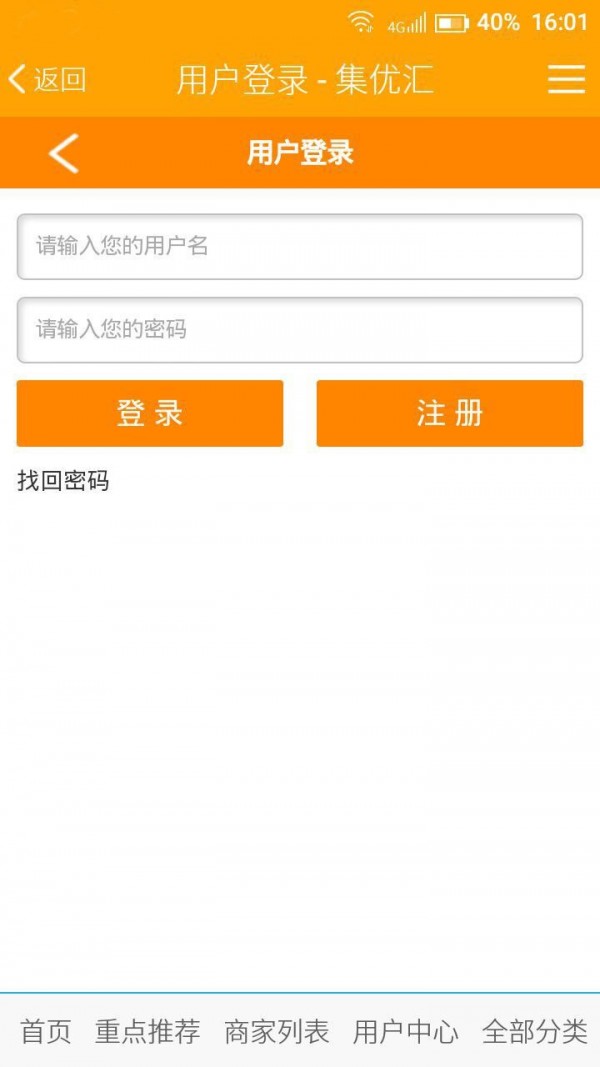Focus the password field 请输入您的密码
Image resolution: width=600 pixels, height=1067 pixels.
tap(300, 330)
